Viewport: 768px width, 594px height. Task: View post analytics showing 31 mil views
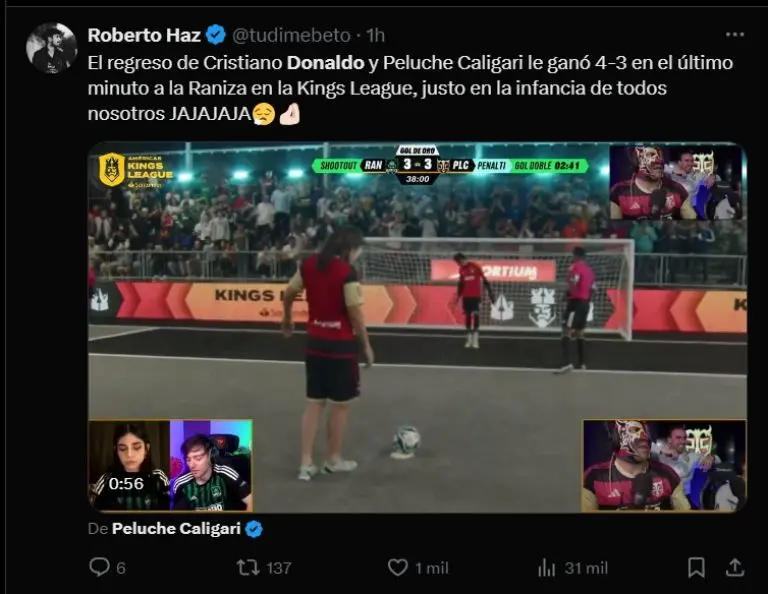pos(547,567)
